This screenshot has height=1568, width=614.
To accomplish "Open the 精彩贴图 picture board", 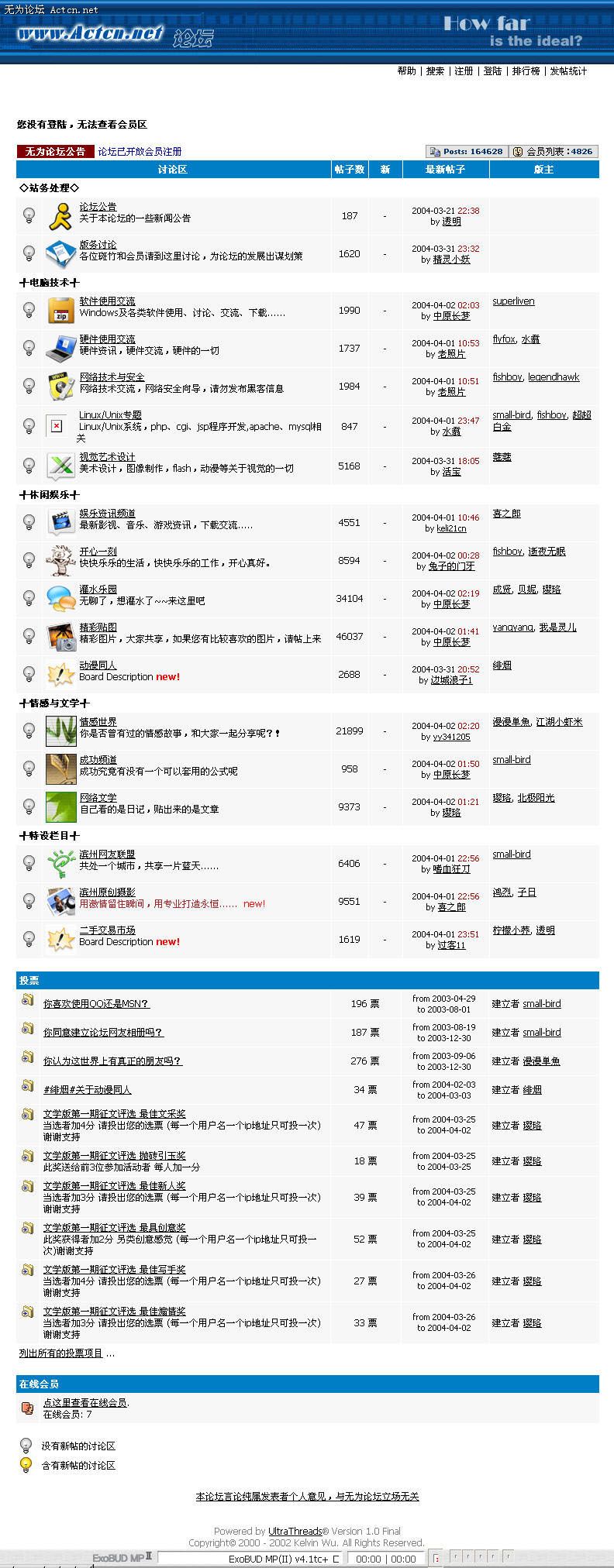I will pos(98,628).
